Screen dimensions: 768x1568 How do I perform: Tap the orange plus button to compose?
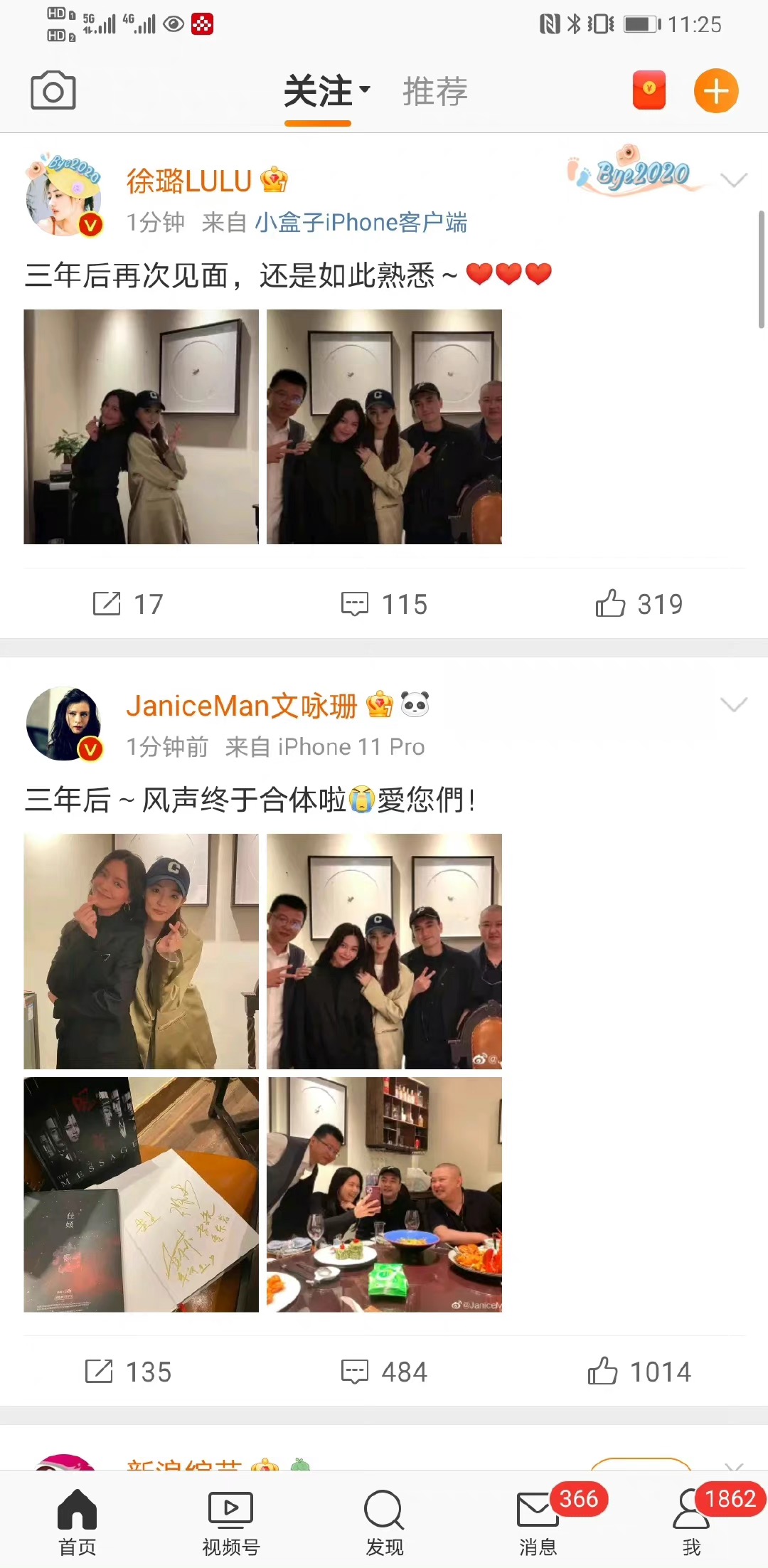pos(715,91)
